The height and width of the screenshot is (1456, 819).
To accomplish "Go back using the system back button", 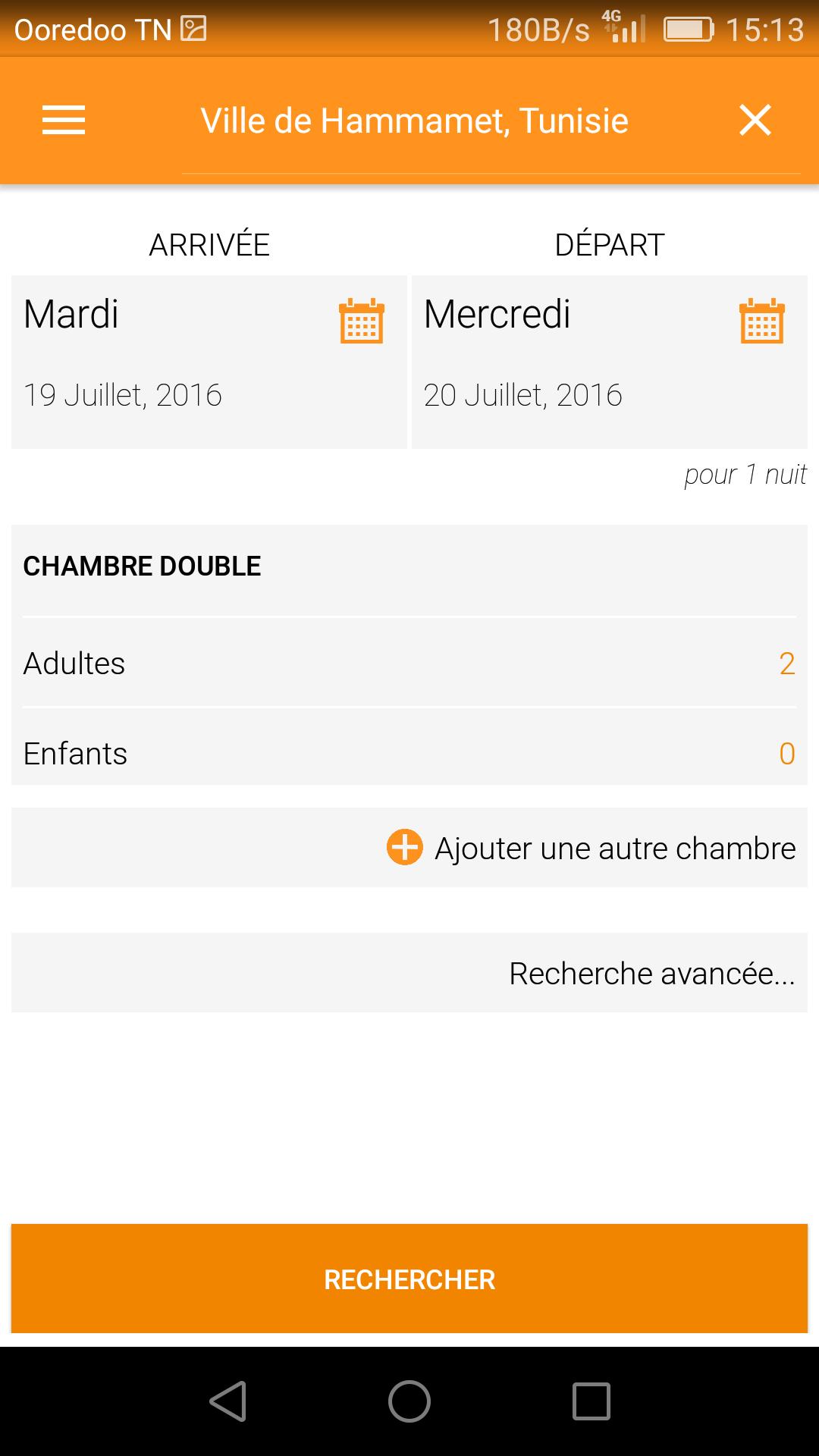I will point(227,1401).
